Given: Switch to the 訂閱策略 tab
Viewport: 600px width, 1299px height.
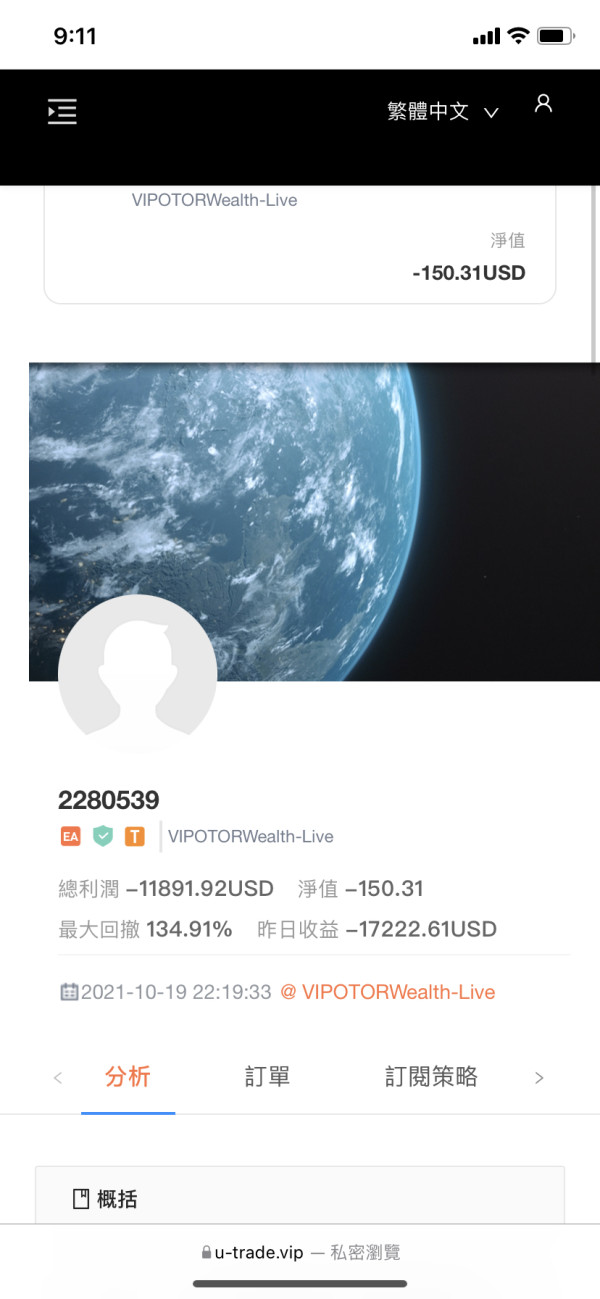Looking at the screenshot, I should point(431,1077).
